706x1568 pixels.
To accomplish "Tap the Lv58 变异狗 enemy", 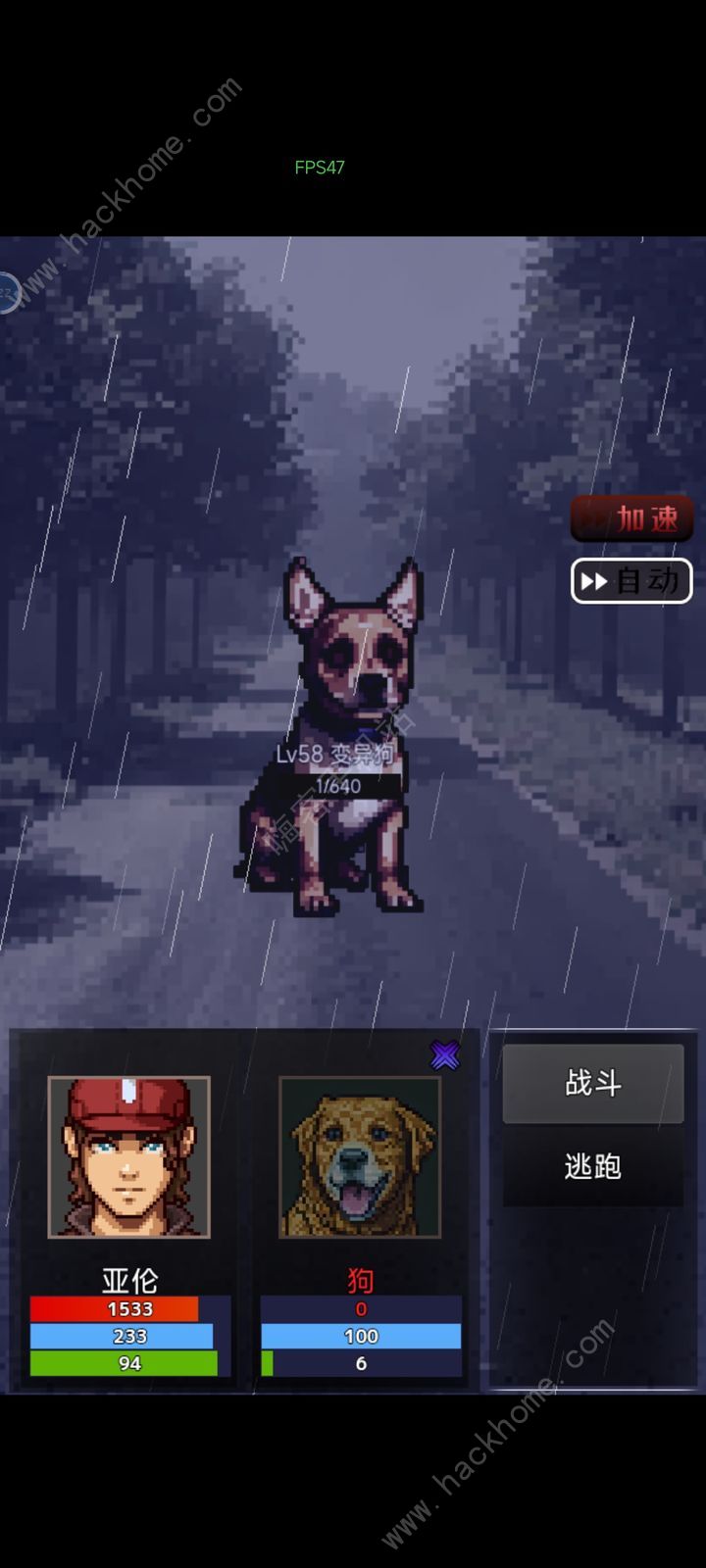I will click(x=338, y=745).
